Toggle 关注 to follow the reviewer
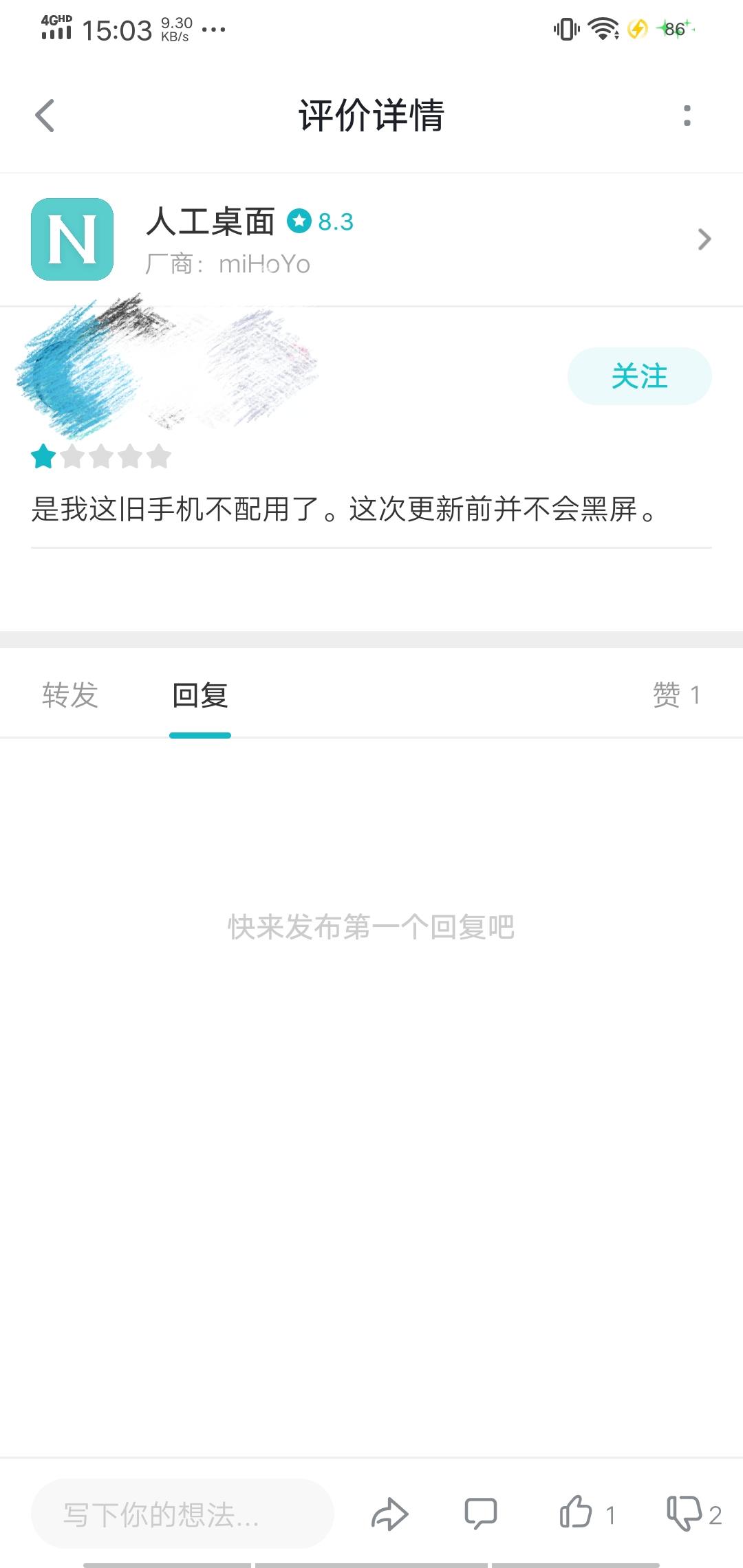This screenshot has width=743, height=1568. coord(639,375)
